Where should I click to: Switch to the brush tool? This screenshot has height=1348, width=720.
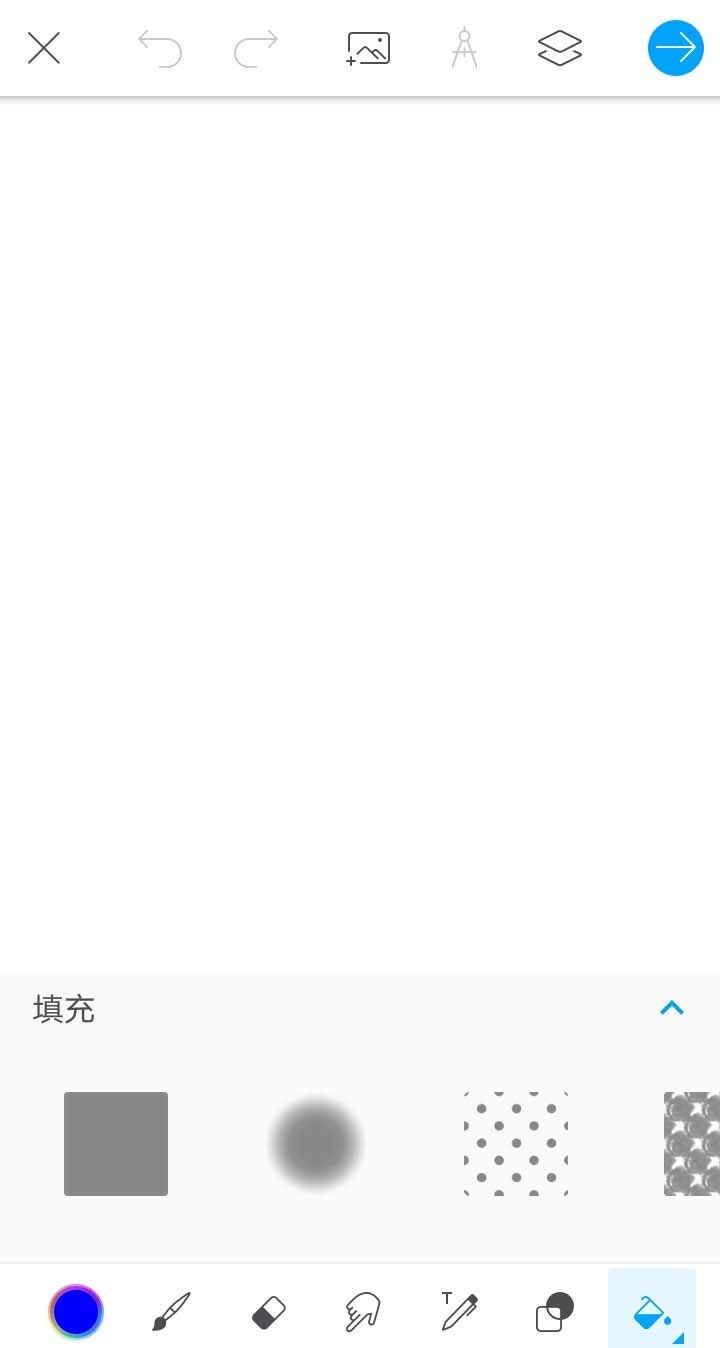coord(171,1312)
